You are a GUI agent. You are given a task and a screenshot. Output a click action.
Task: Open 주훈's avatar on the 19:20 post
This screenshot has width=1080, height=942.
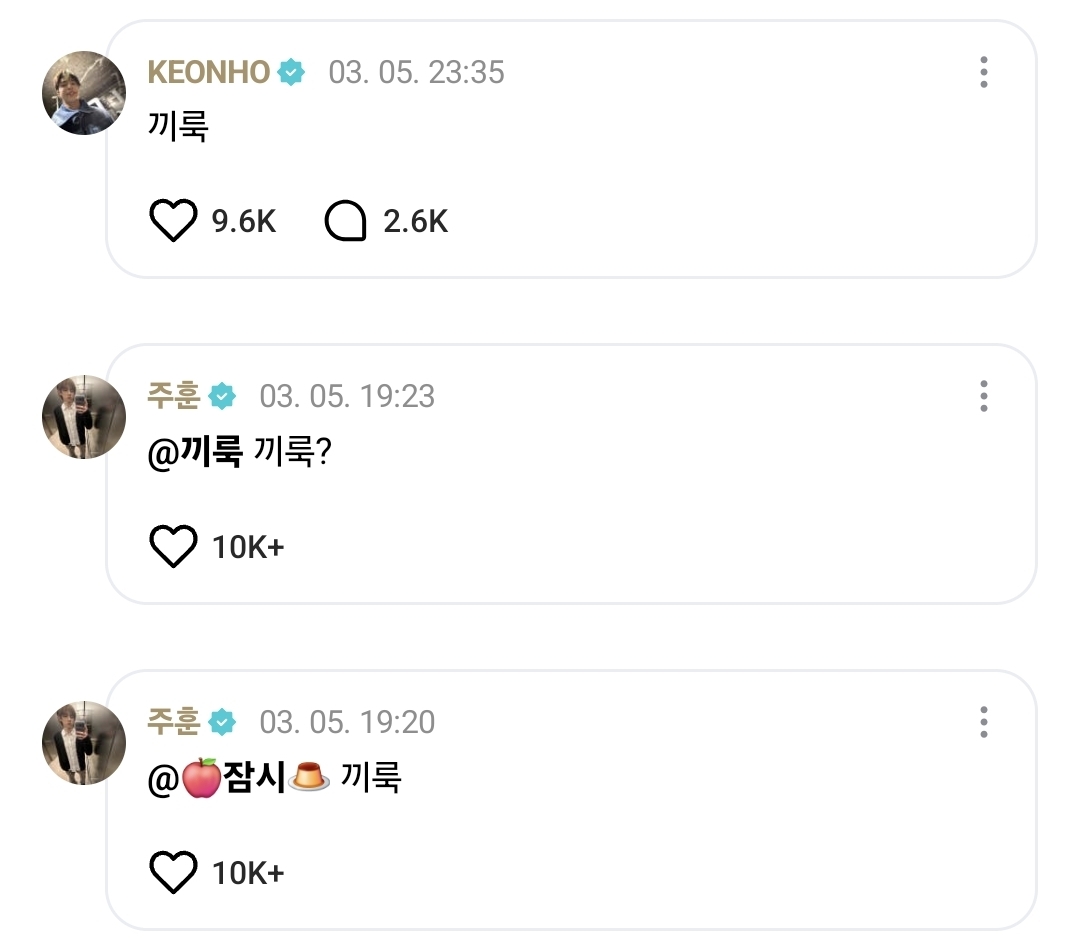(x=84, y=743)
